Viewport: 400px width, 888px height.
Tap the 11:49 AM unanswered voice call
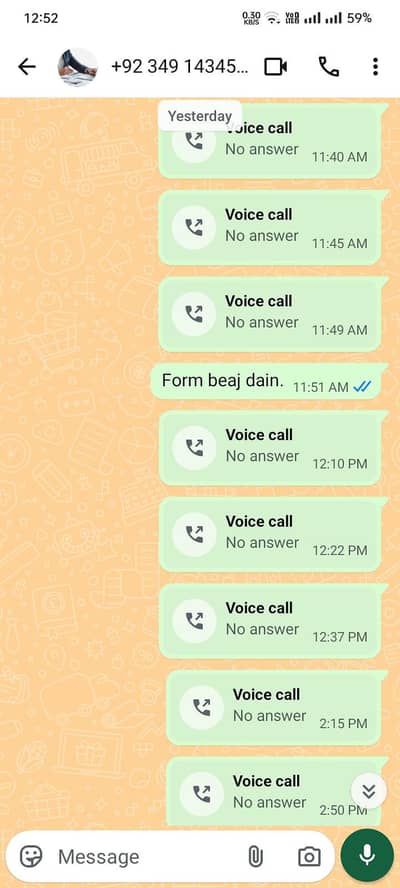tap(270, 314)
